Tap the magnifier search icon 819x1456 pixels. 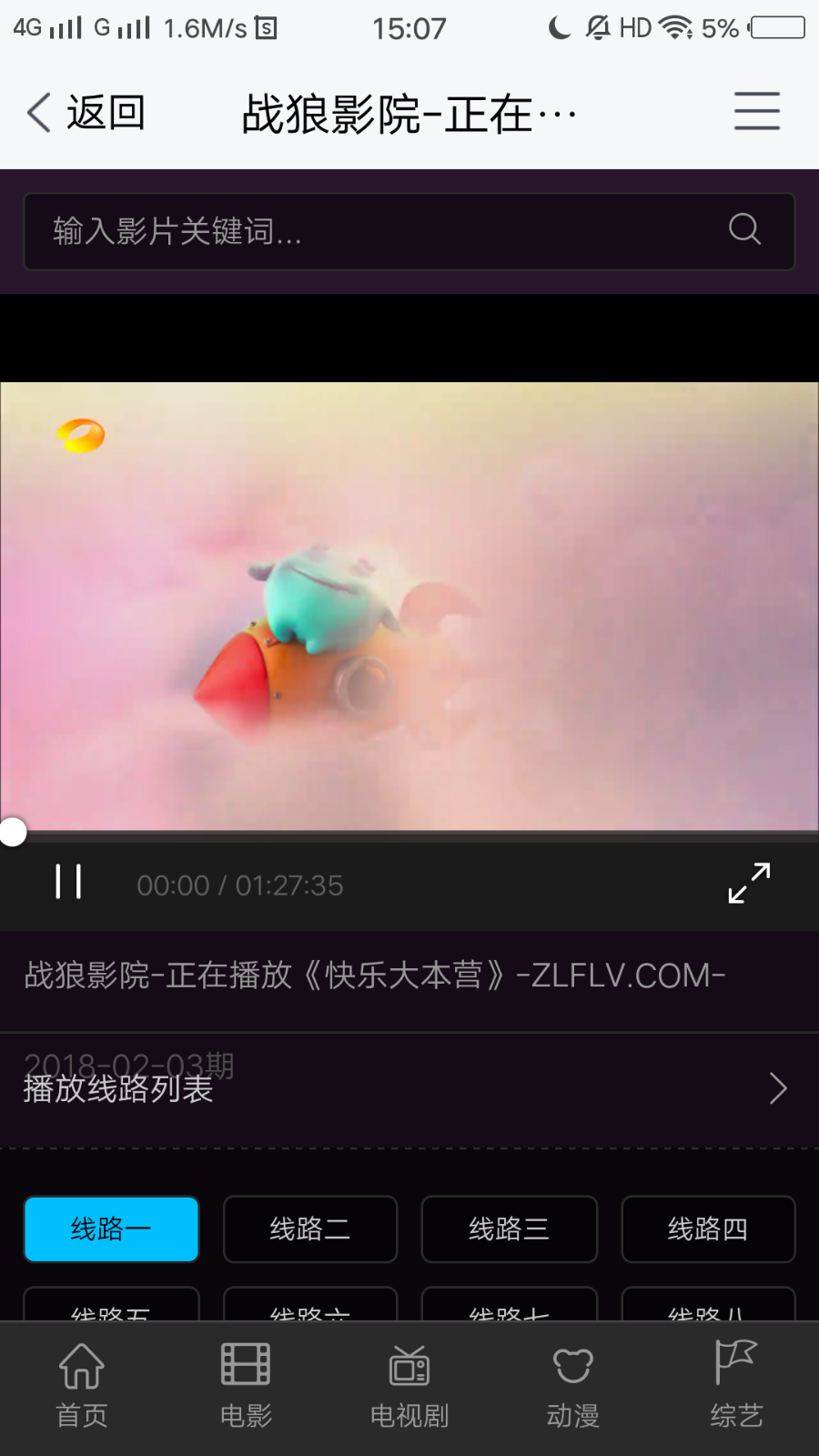tap(744, 229)
